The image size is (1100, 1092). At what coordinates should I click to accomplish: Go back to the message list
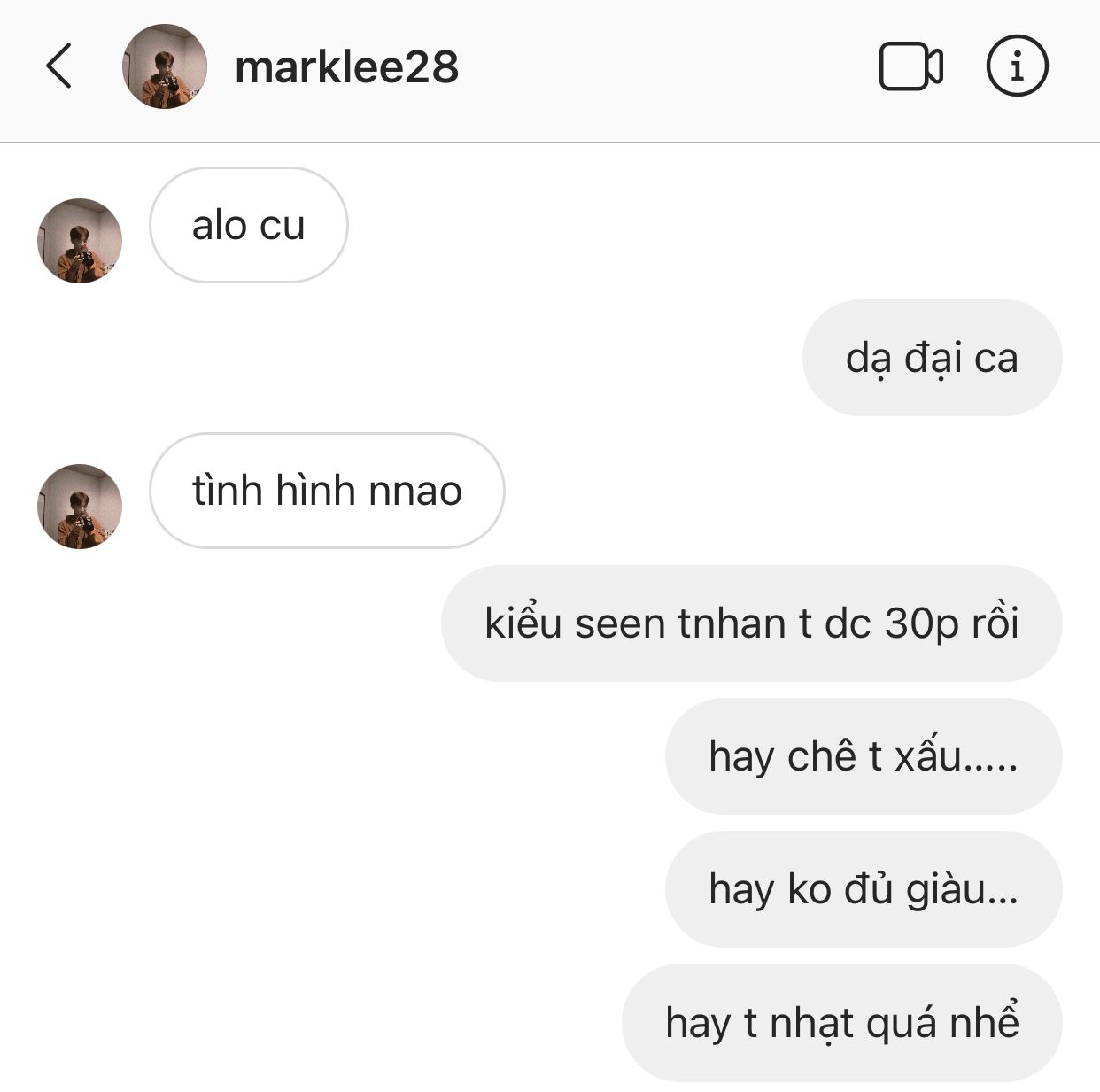58,66
